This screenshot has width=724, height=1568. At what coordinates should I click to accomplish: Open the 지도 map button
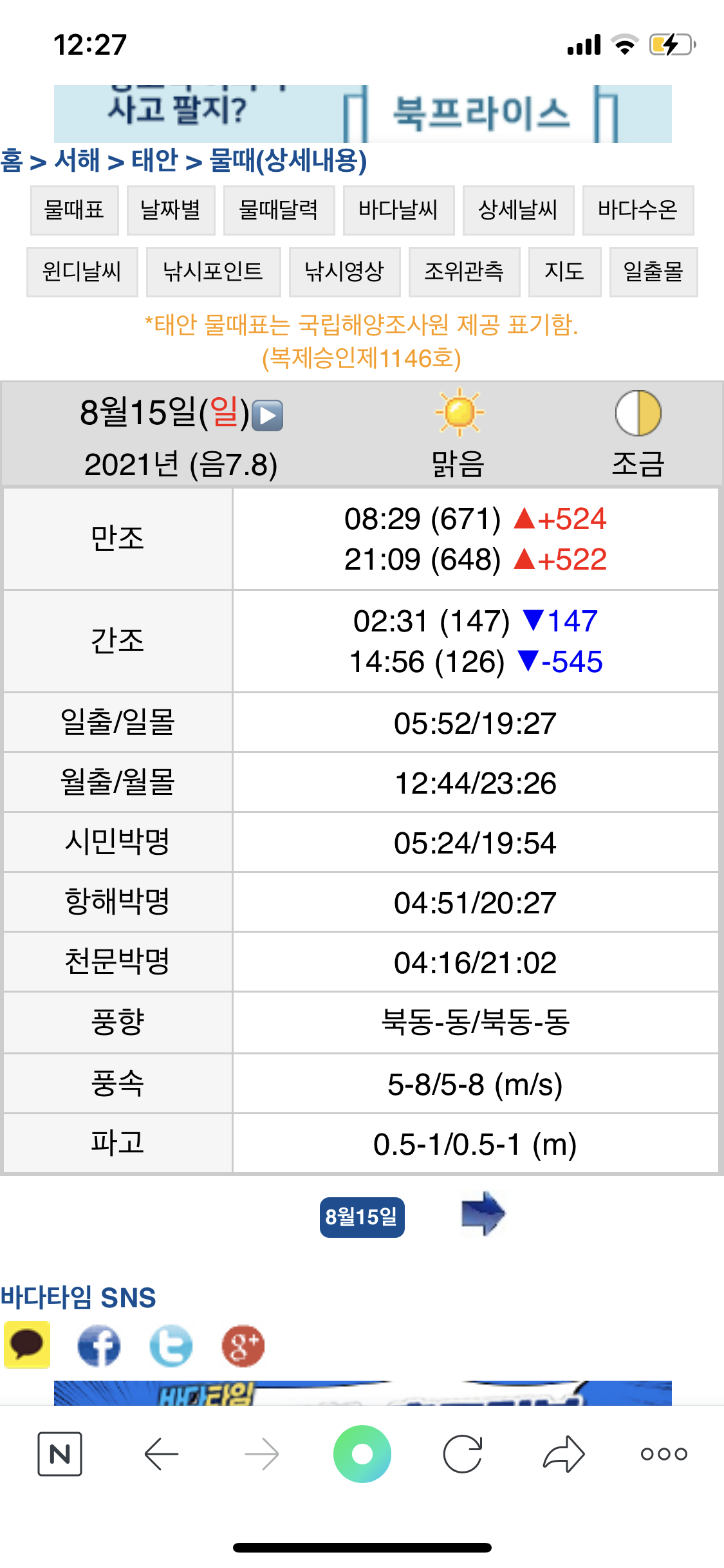tap(565, 272)
